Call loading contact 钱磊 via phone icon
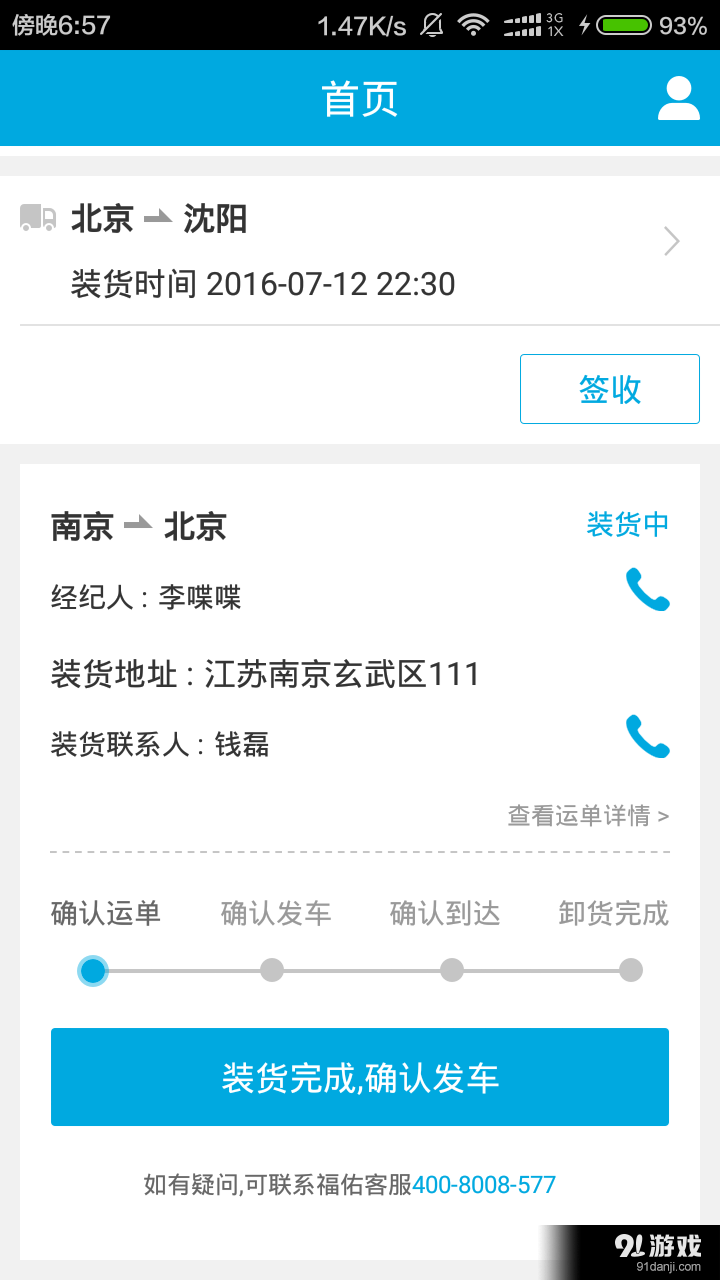This screenshot has width=720, height=1280. (x=648, y=737)
